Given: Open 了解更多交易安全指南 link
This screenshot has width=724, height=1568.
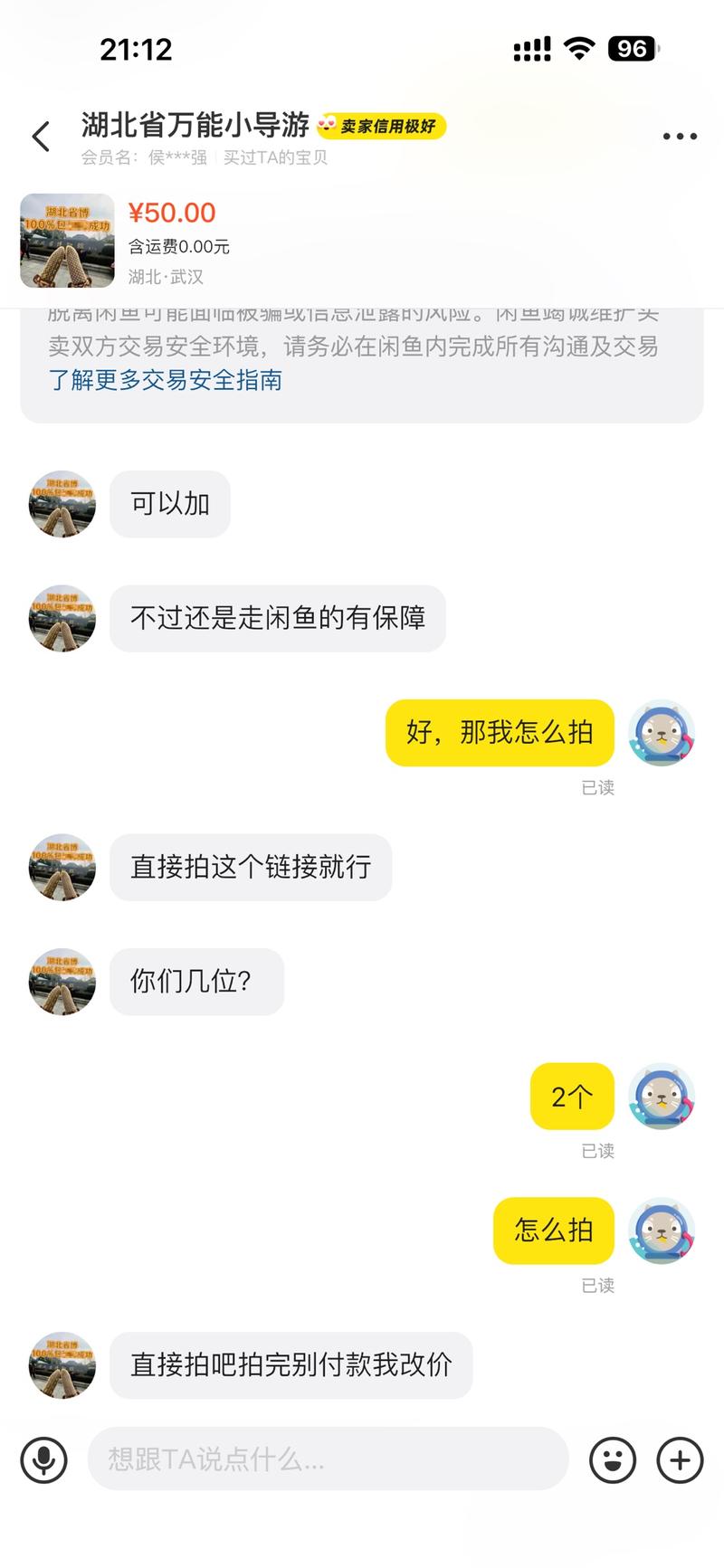Looking at the screenshot, I should coord(165,380).
